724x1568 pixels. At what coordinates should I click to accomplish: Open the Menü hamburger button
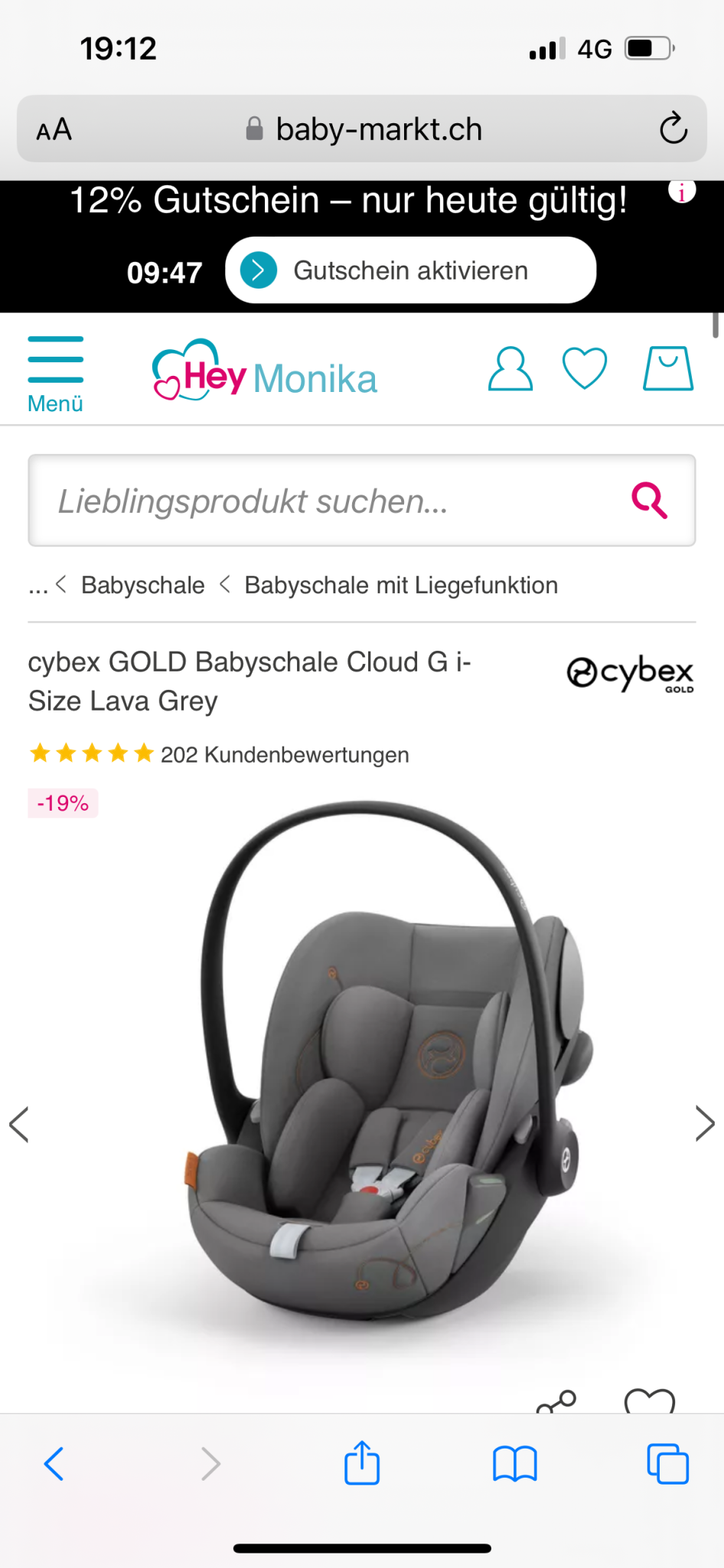click(55, 373)
